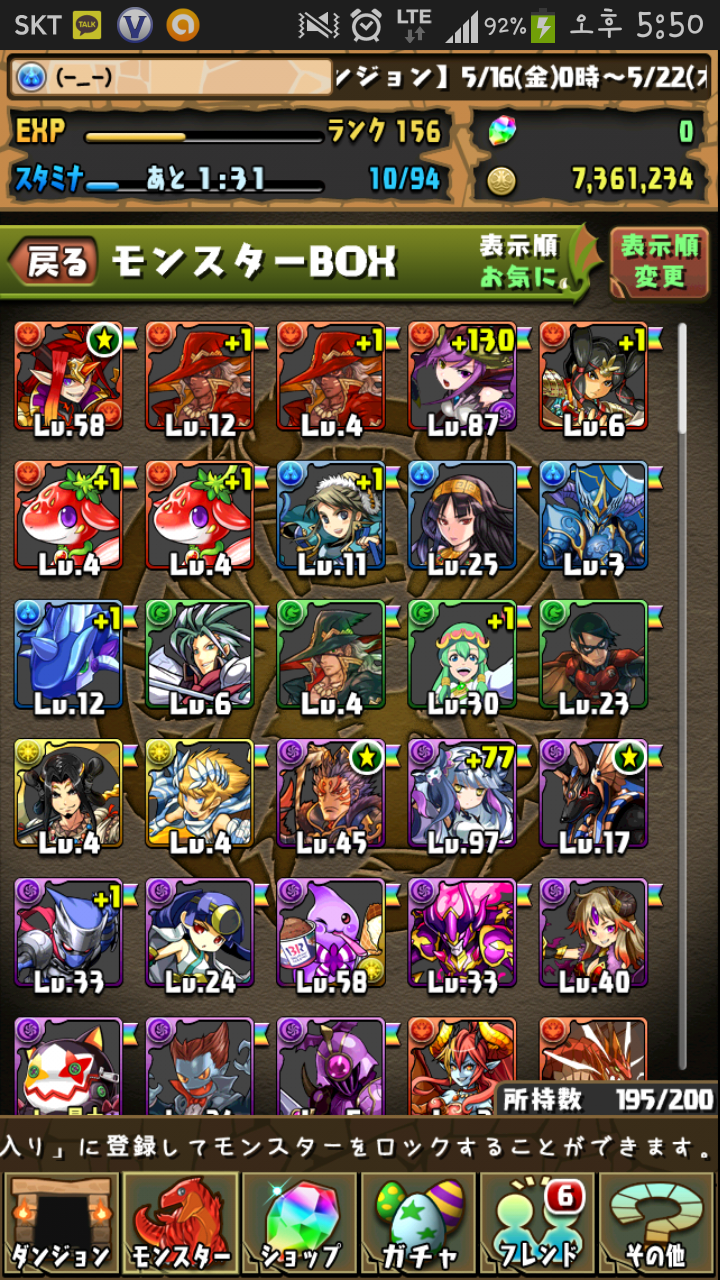Select the Lv.30 green-haired monster
This screenshot has height=1280, width=720.
462,654
